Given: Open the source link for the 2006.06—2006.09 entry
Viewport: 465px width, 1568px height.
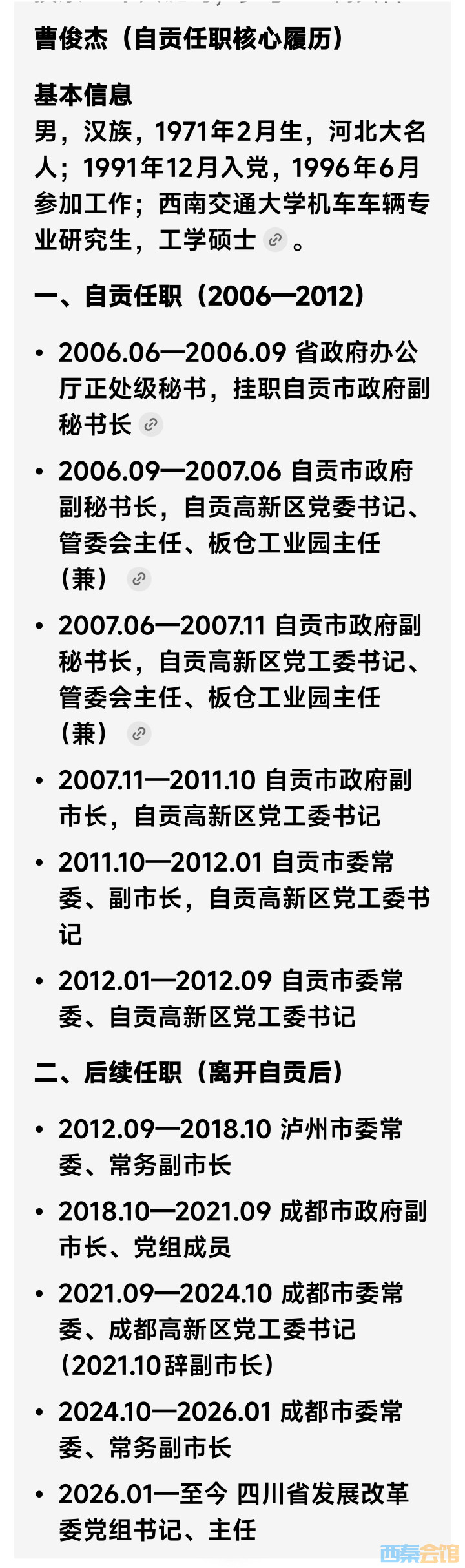Looking at the screenshot, I should [x=151, y=425].
